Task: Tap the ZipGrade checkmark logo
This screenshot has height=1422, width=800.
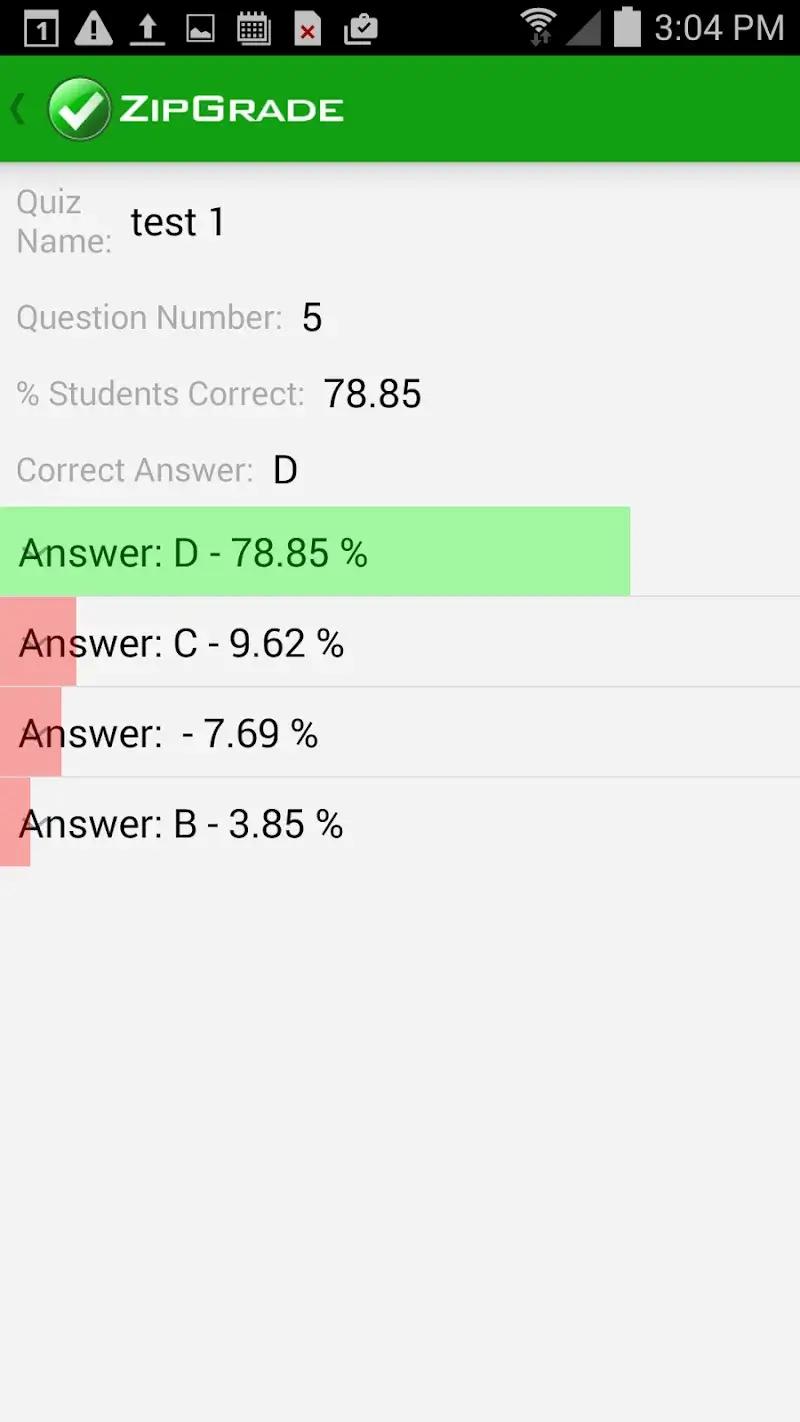Action: (80, 108)
